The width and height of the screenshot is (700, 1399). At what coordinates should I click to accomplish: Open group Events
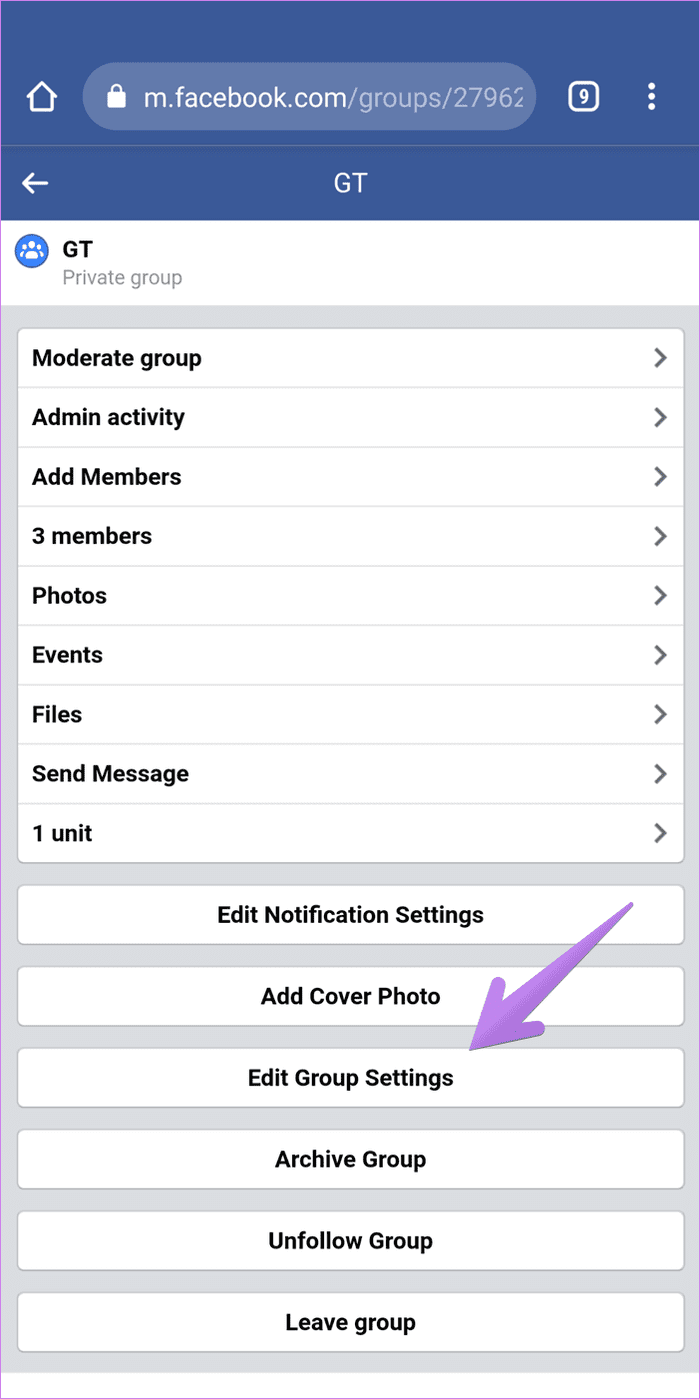click(x=350, y=655)
